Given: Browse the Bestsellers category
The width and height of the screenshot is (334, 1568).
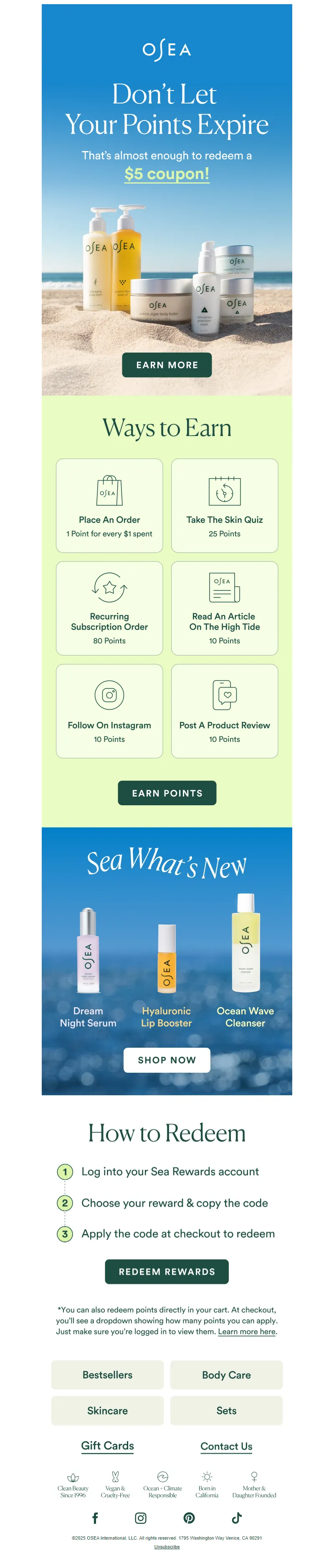Looking at the screenshot, I should 107,1374.
